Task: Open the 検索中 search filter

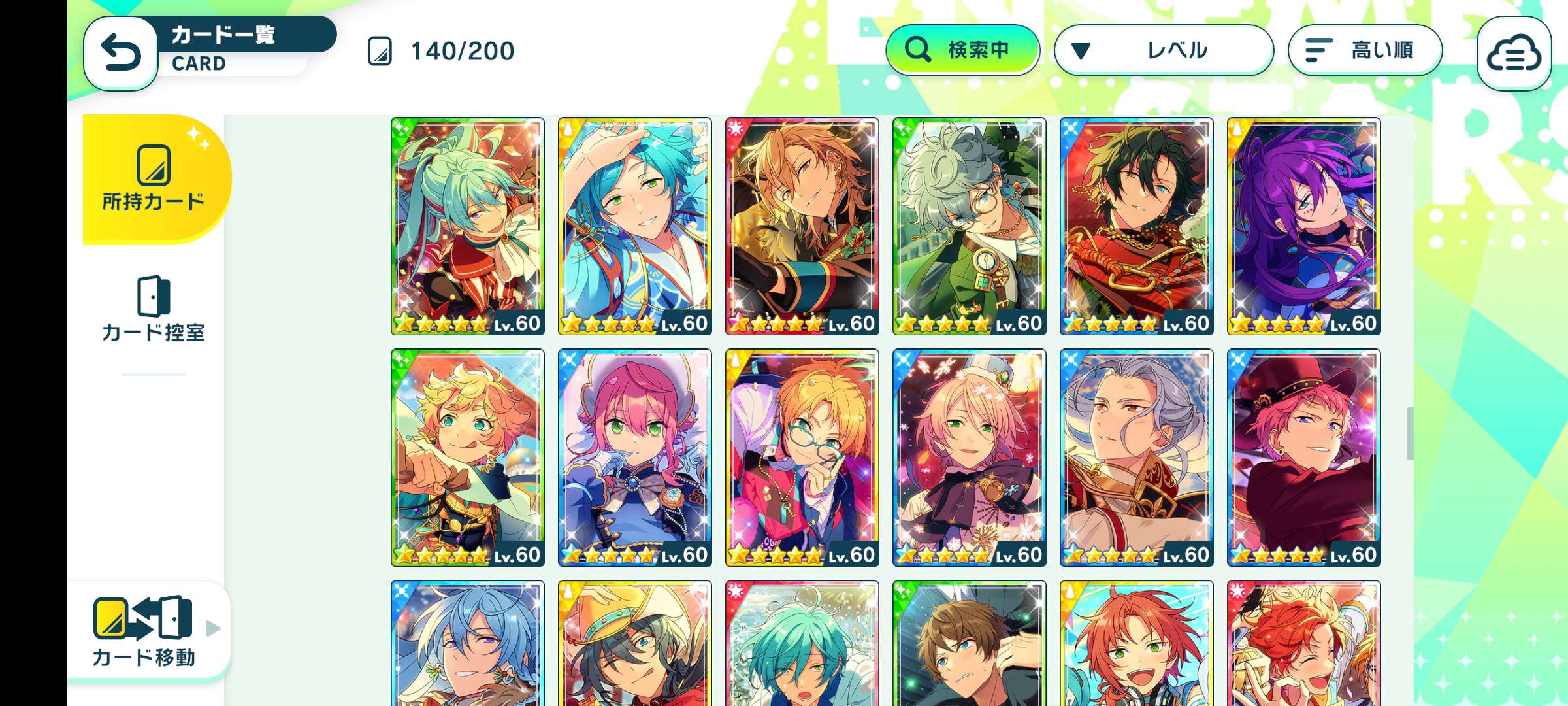Action: coord(962,50)
